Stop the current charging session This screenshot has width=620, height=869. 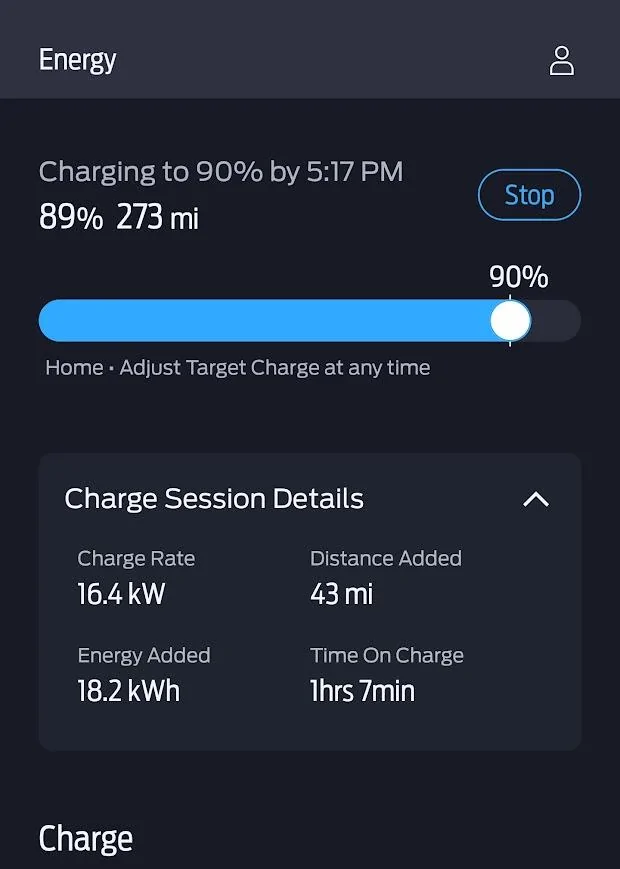point(529,195)
